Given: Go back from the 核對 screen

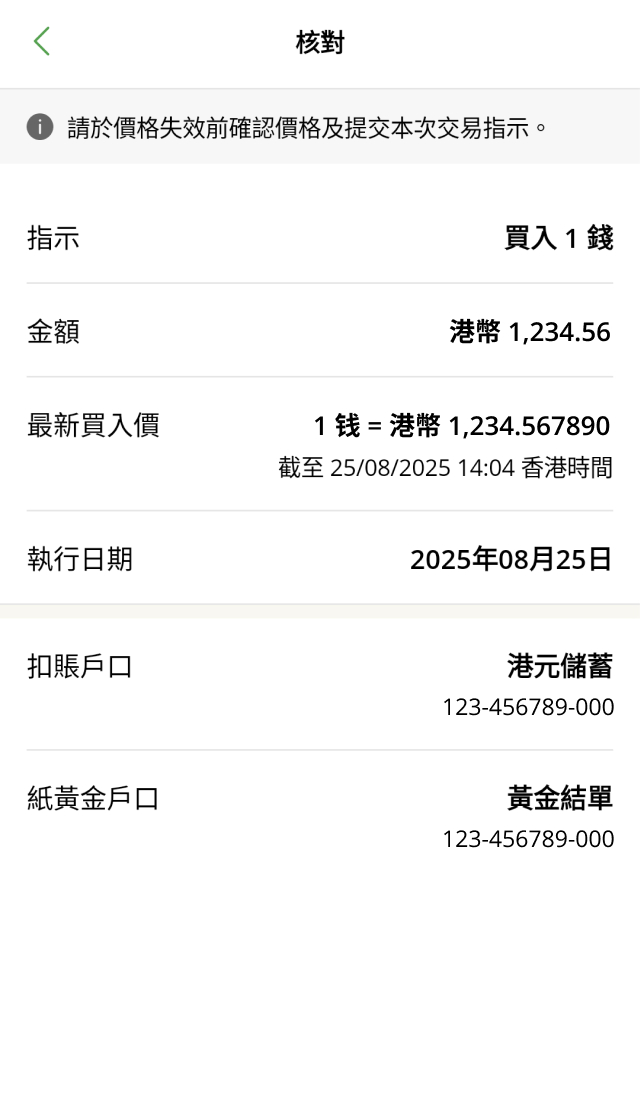Looking at the screenshot, I should pyautogui.click(x=41, y=42).
